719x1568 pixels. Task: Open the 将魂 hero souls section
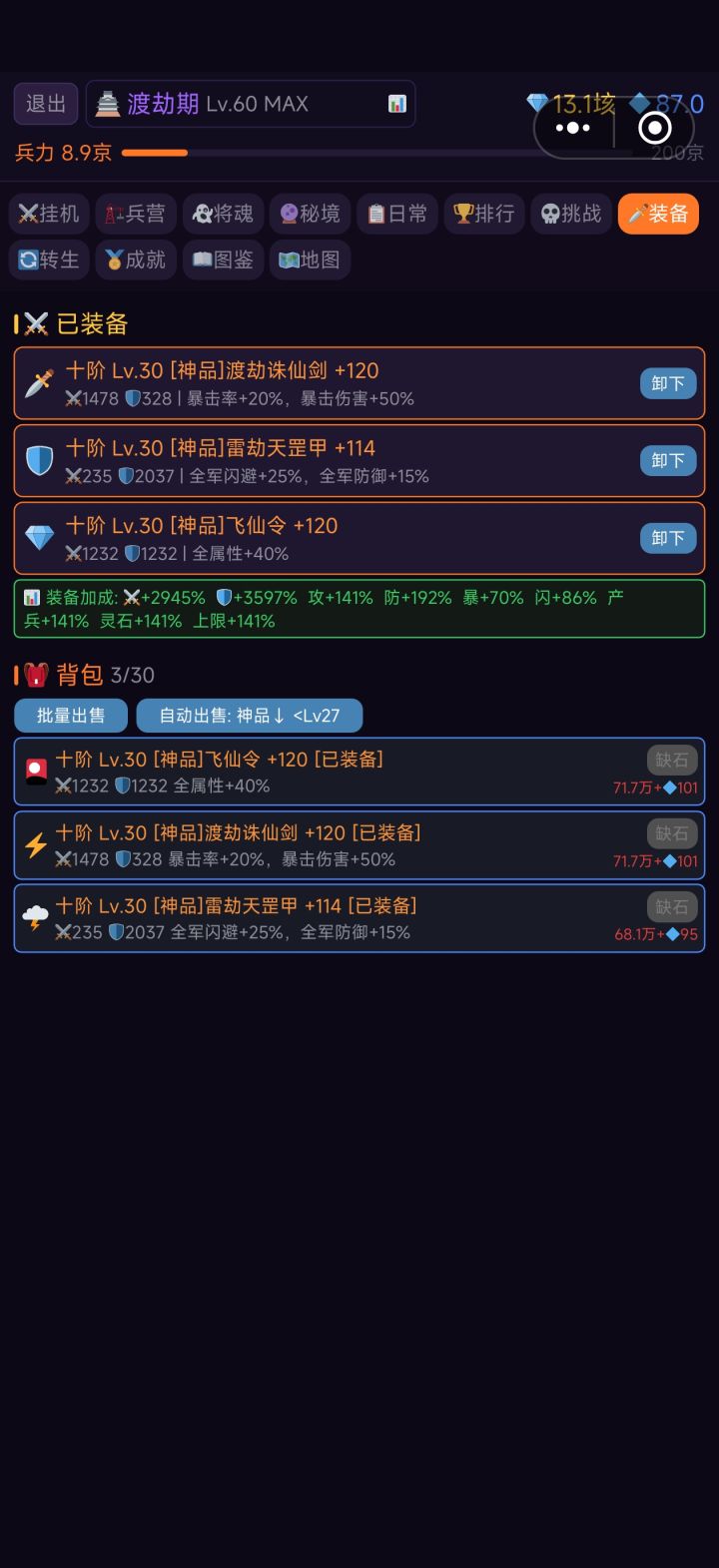tap(222, 214)
